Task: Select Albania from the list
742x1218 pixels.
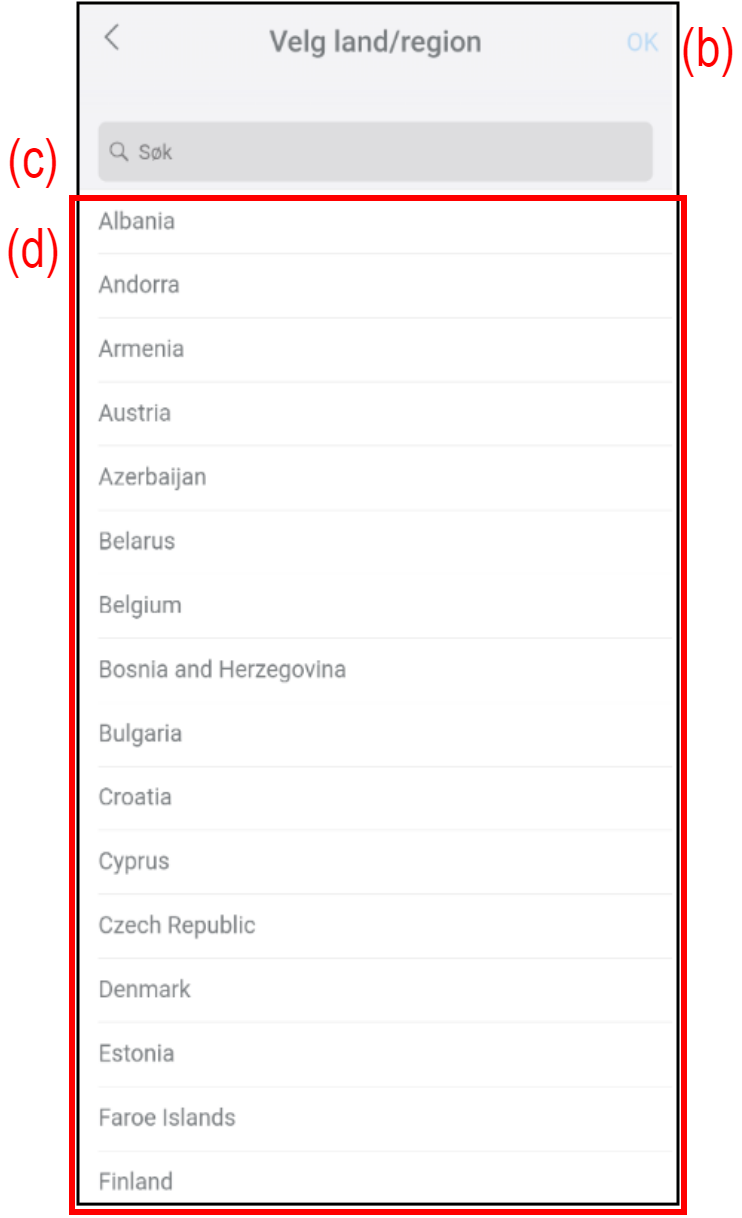Action: (x=137, y=221)
